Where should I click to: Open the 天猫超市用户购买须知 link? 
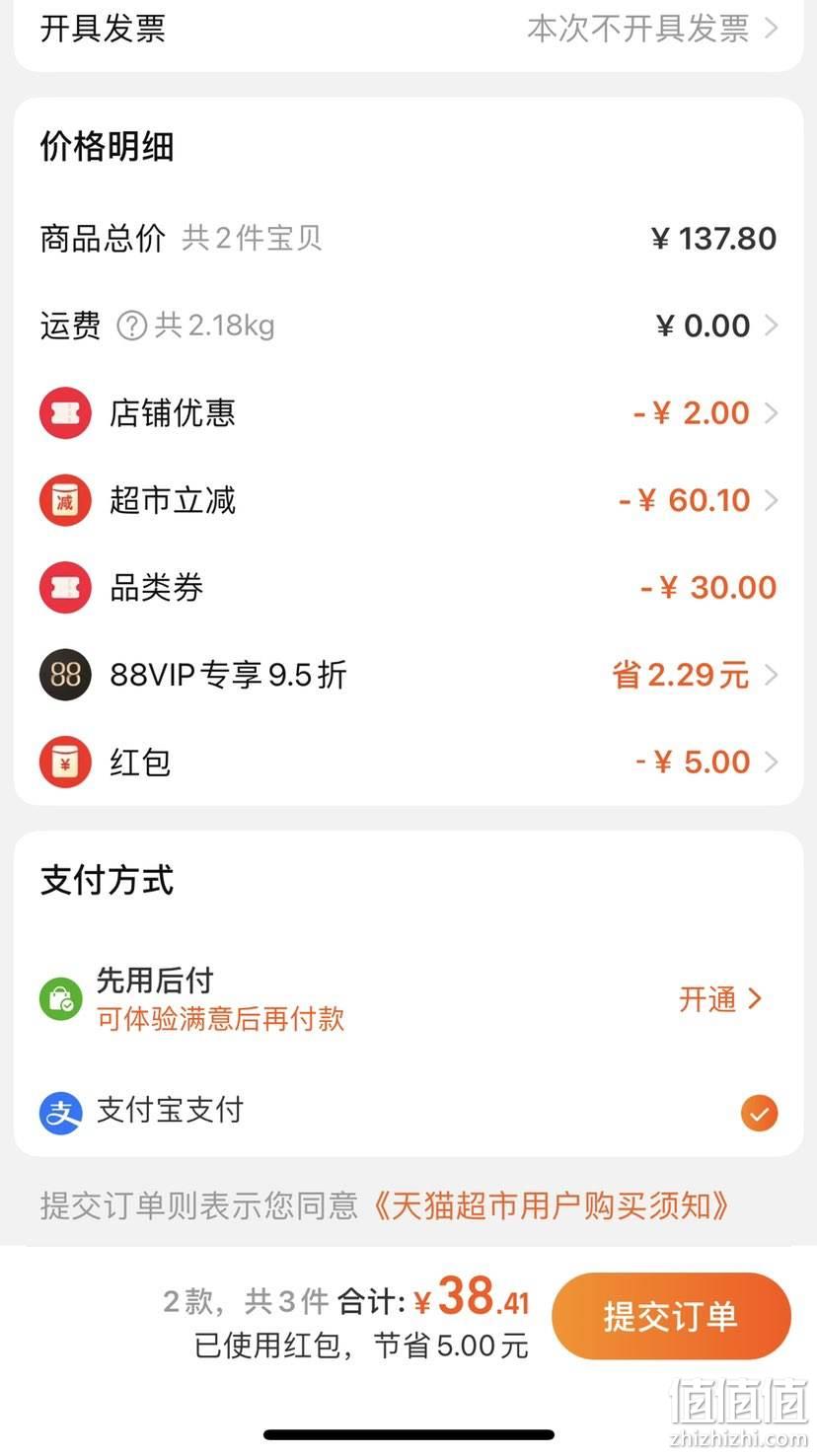(x=553, y=1205)
